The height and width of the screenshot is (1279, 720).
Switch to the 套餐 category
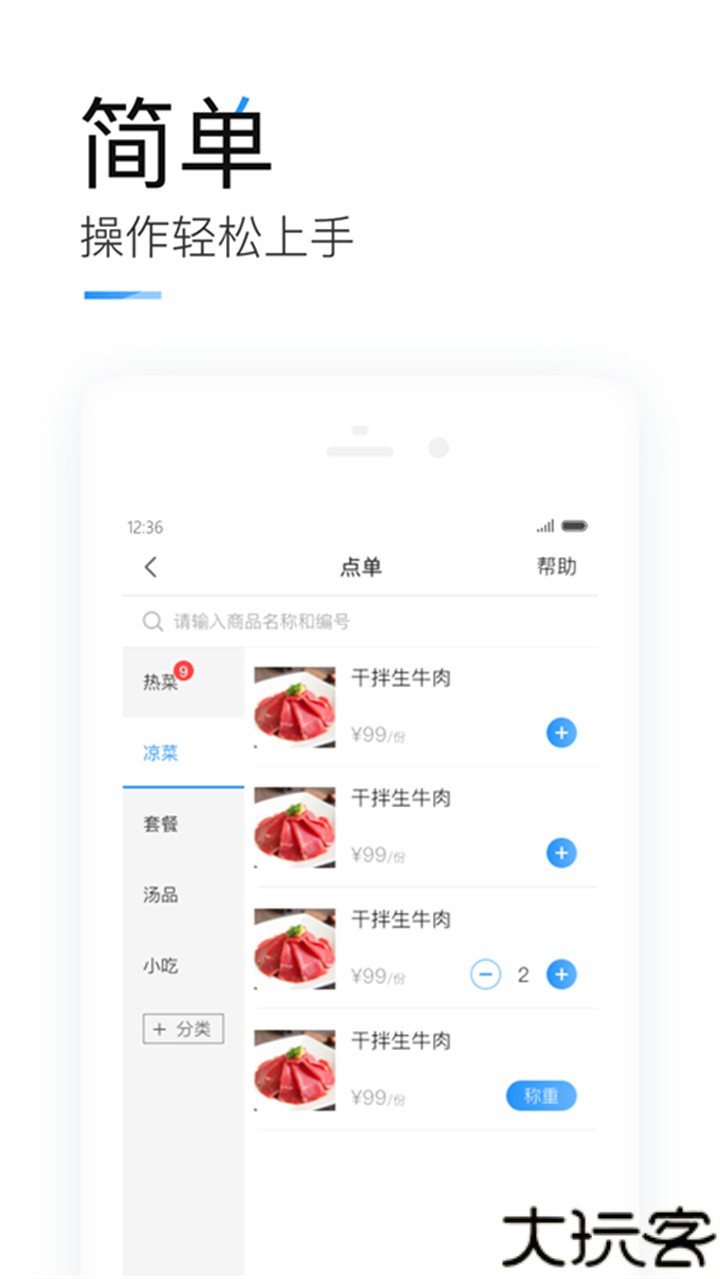tap(162, 824)
